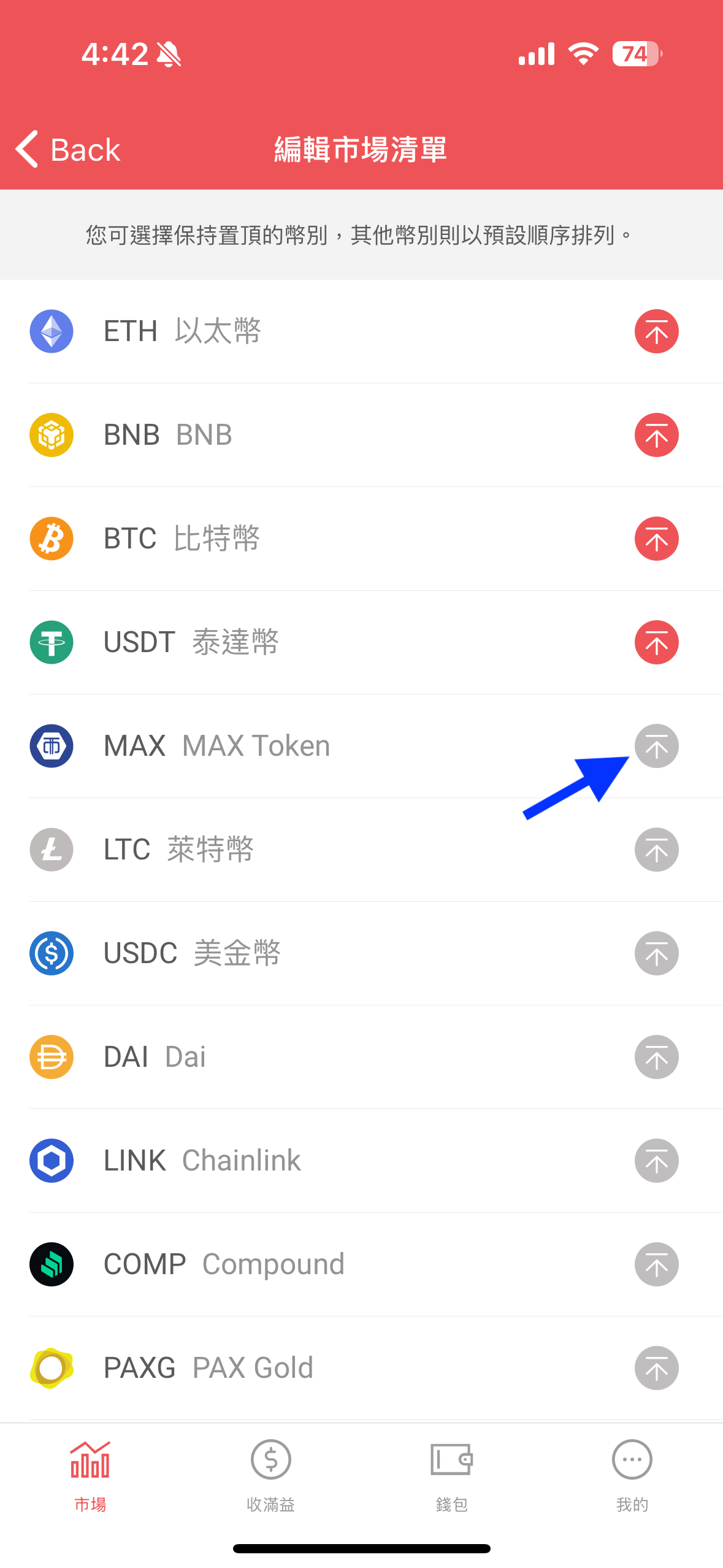The width and height of the screenshot is (723, 1568).
Task: Pin MAX Token to the top
Action: [x=656, y=746]
